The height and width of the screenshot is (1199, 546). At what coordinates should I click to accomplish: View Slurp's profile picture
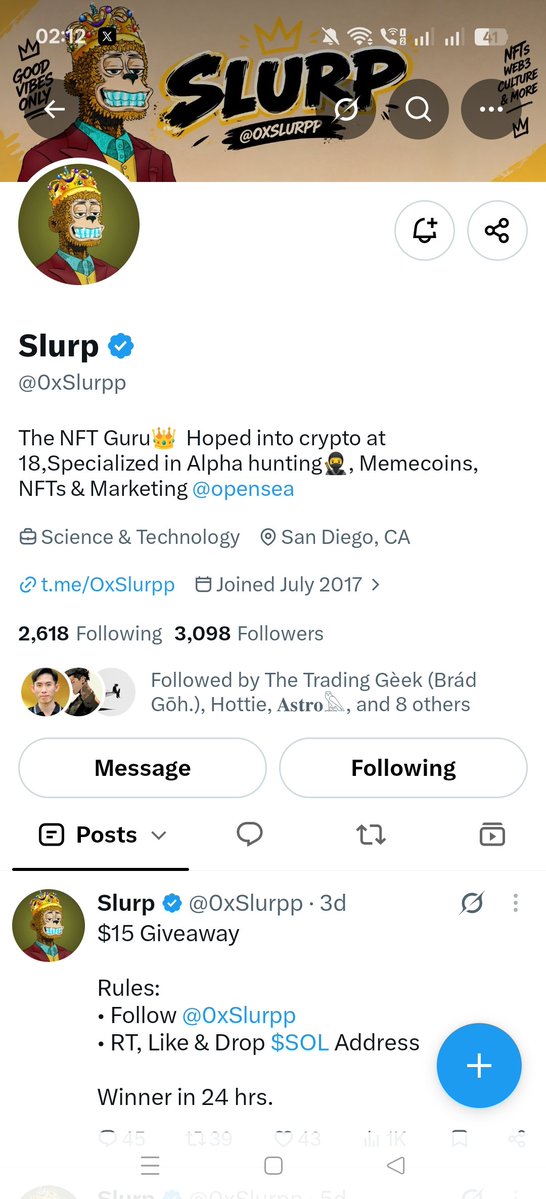79,225
